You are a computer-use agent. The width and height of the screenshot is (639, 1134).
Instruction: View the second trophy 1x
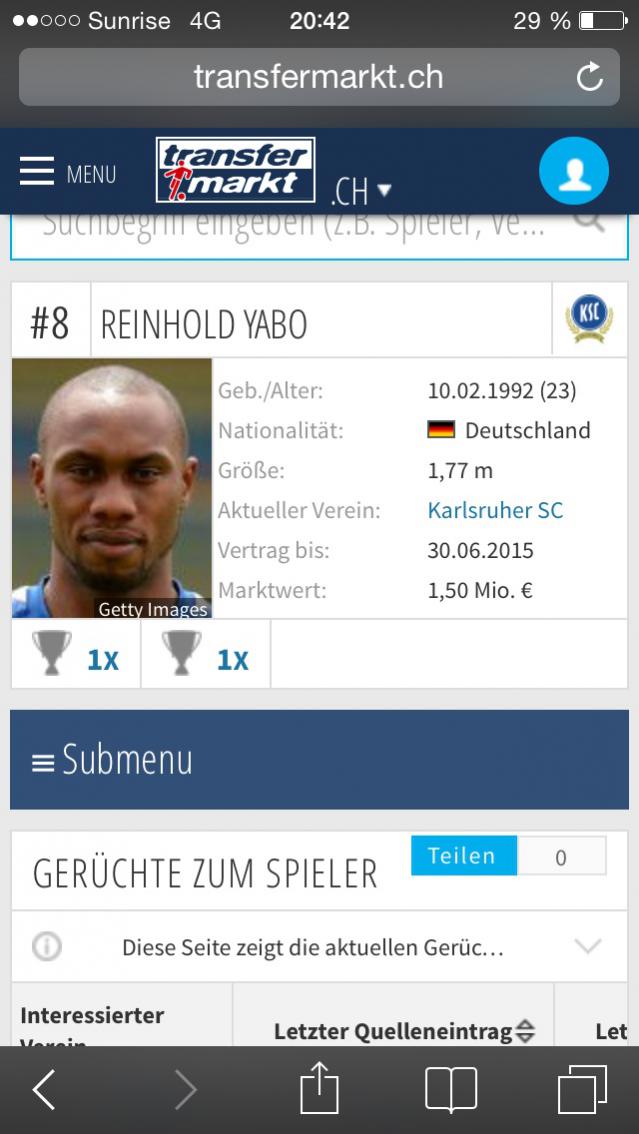pyautogui.click(x=206, y=656)
